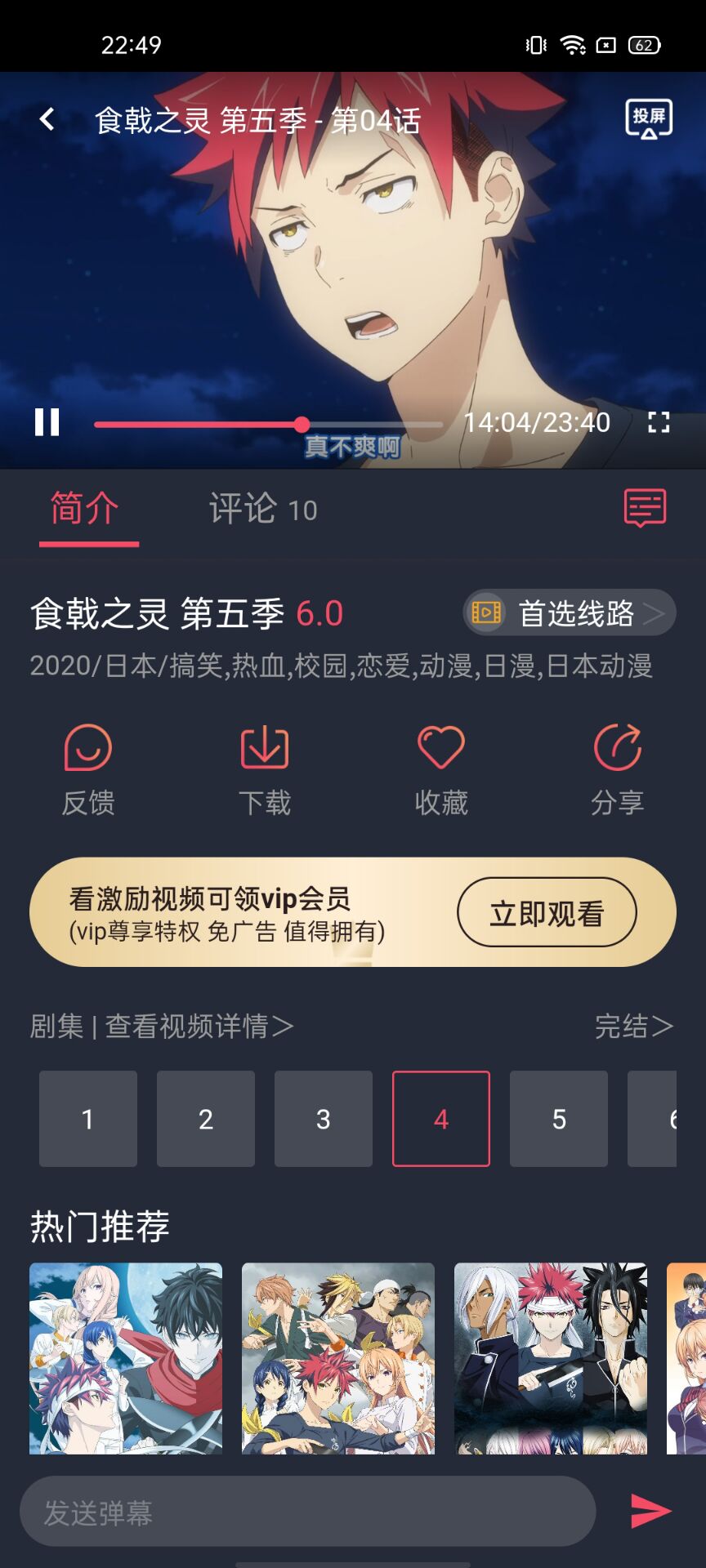
Task: Cast the video with 投屏 icon
Action: tap(649, 119)
